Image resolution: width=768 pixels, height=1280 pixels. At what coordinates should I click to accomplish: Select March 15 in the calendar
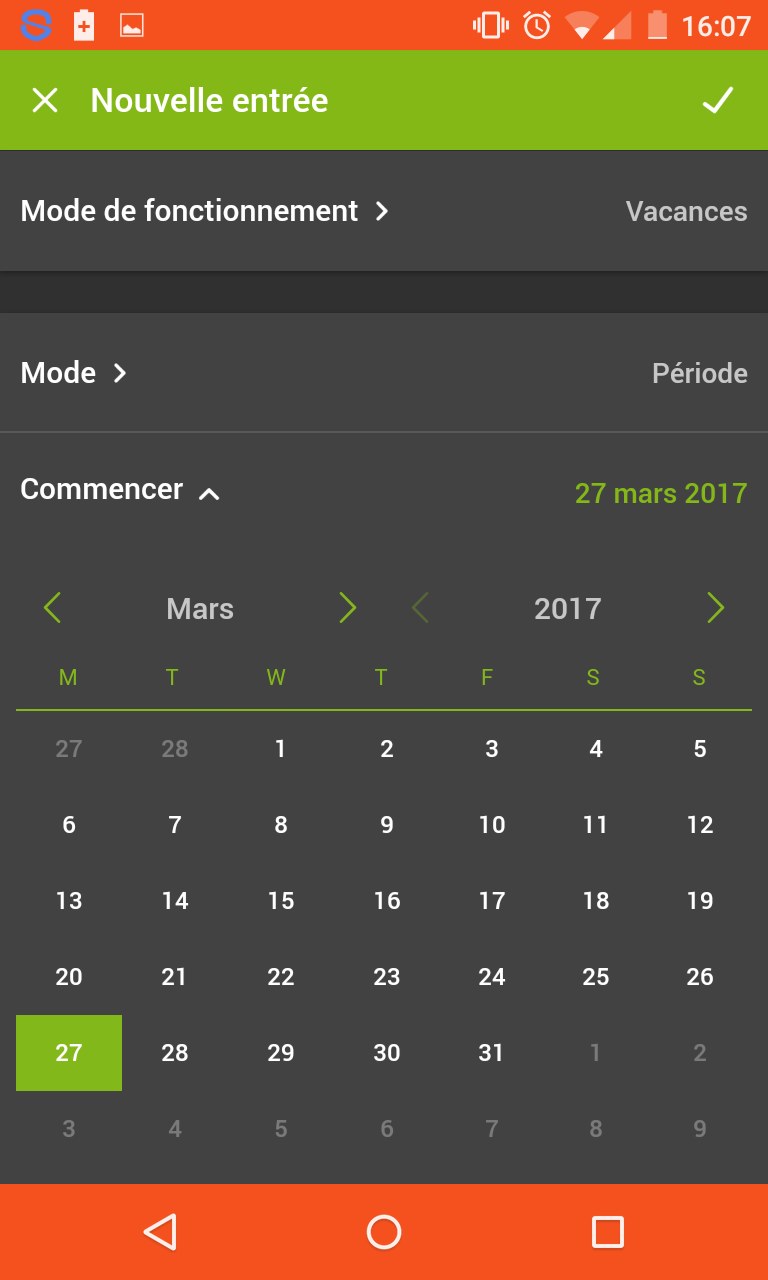pos(281,901)
